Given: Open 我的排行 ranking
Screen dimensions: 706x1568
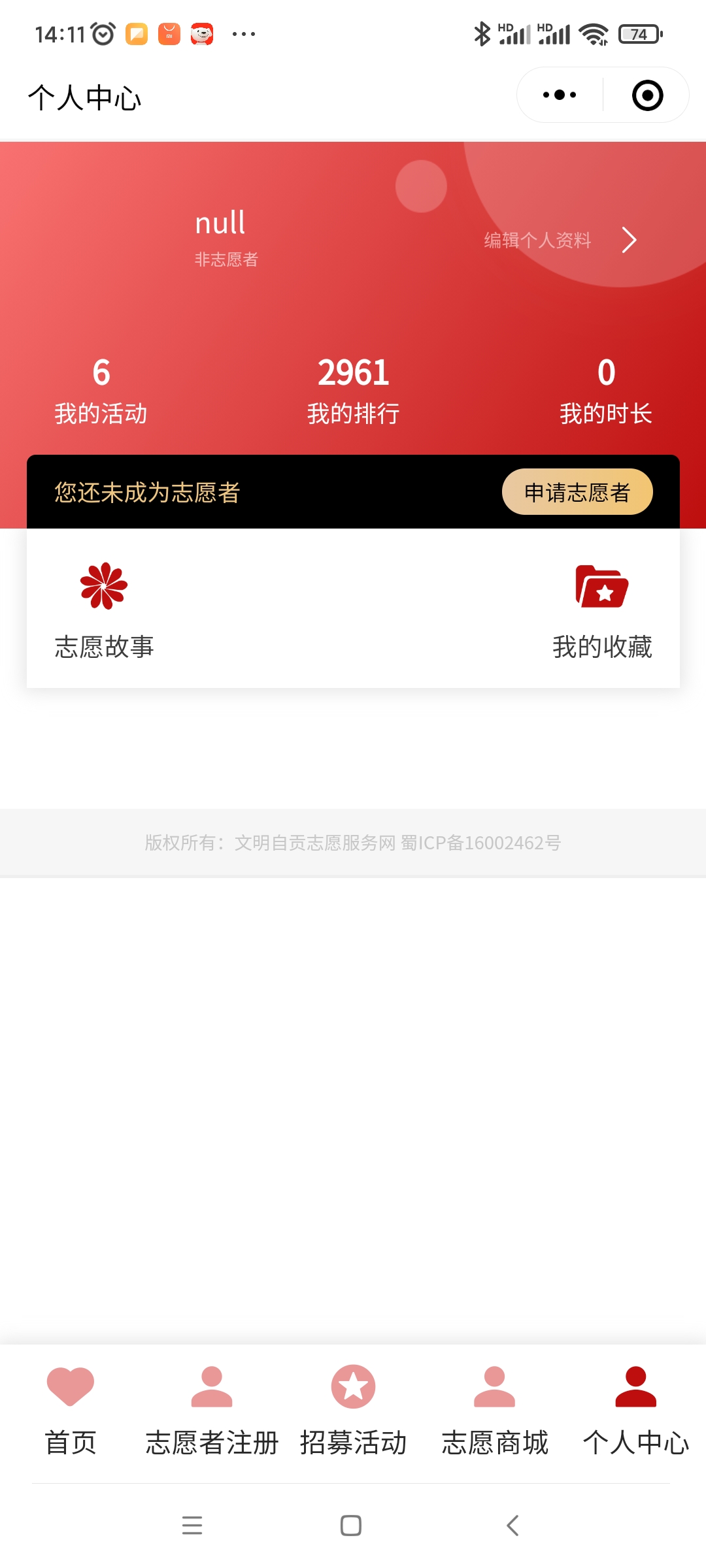Looking at the screenshot, I should pos(353,390).
